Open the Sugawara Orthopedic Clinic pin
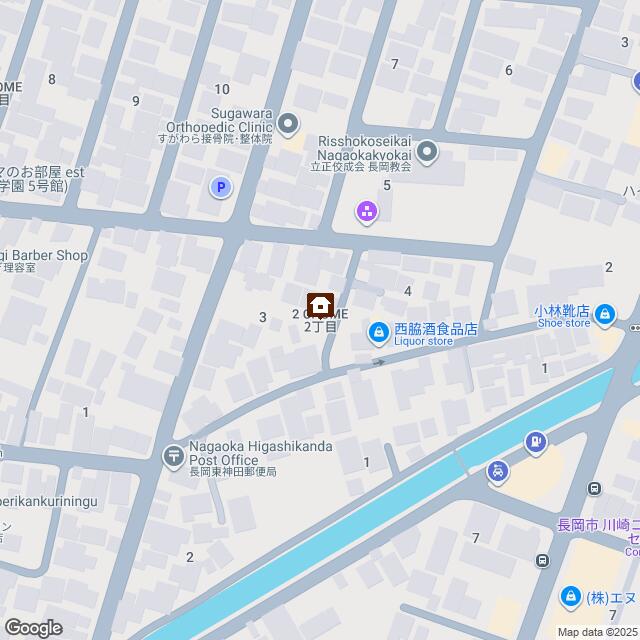This screenshot has width=640, height=640. pos(289,124)
